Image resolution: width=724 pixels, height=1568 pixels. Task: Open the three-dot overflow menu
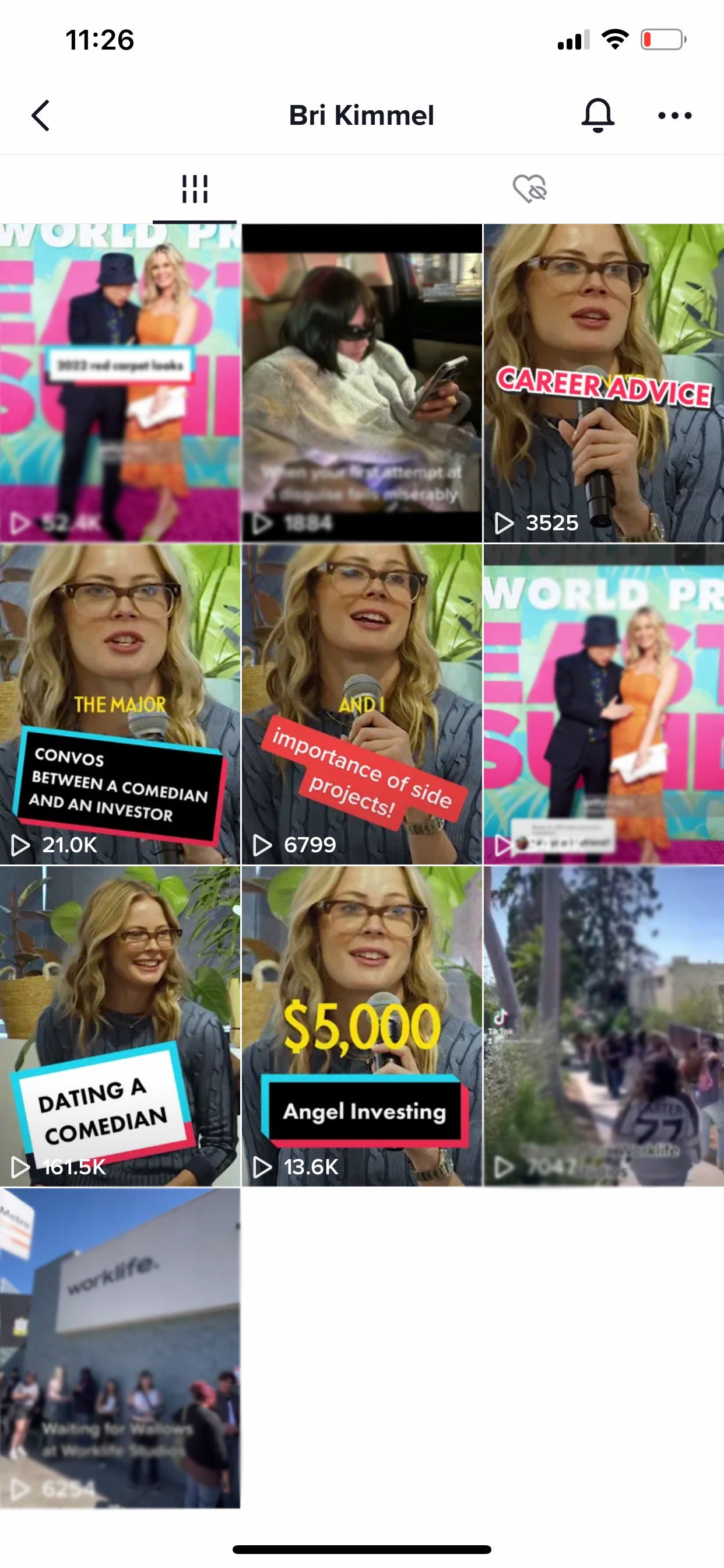[x=674, y=116]
